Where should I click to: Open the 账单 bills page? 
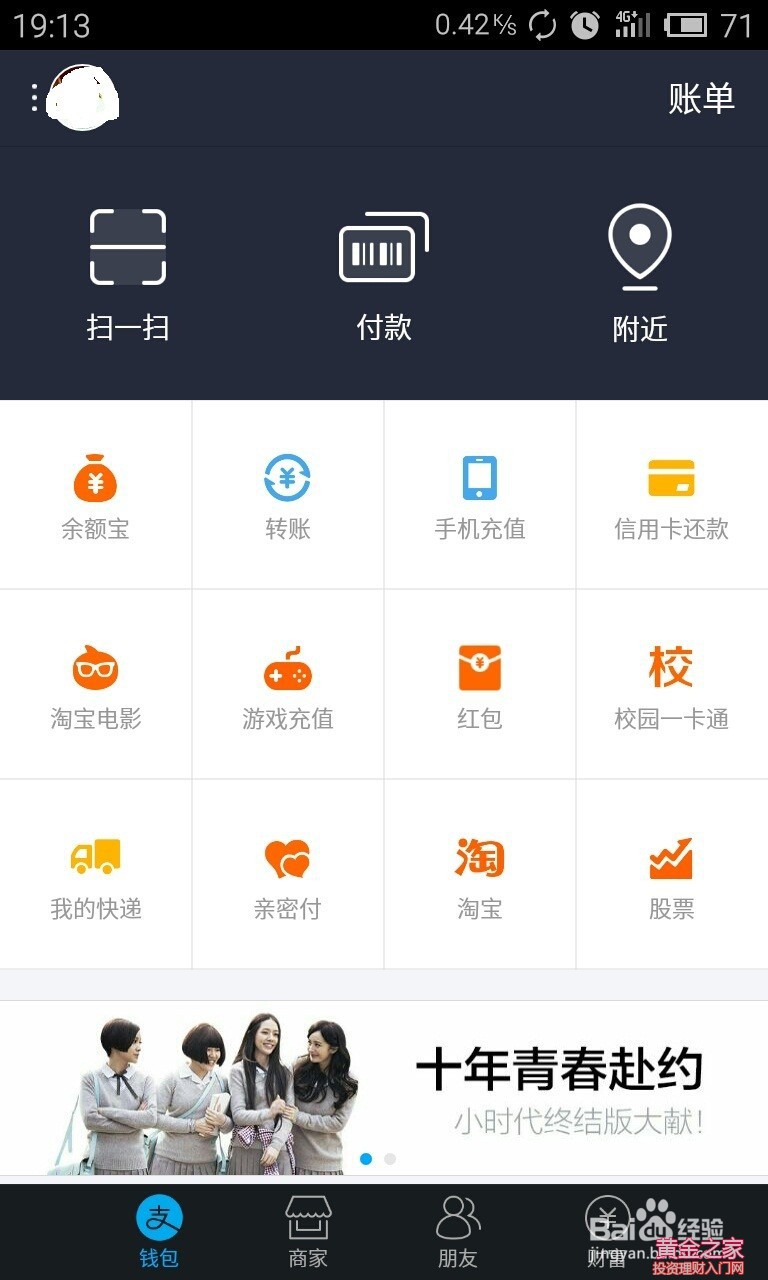[701, 98]
